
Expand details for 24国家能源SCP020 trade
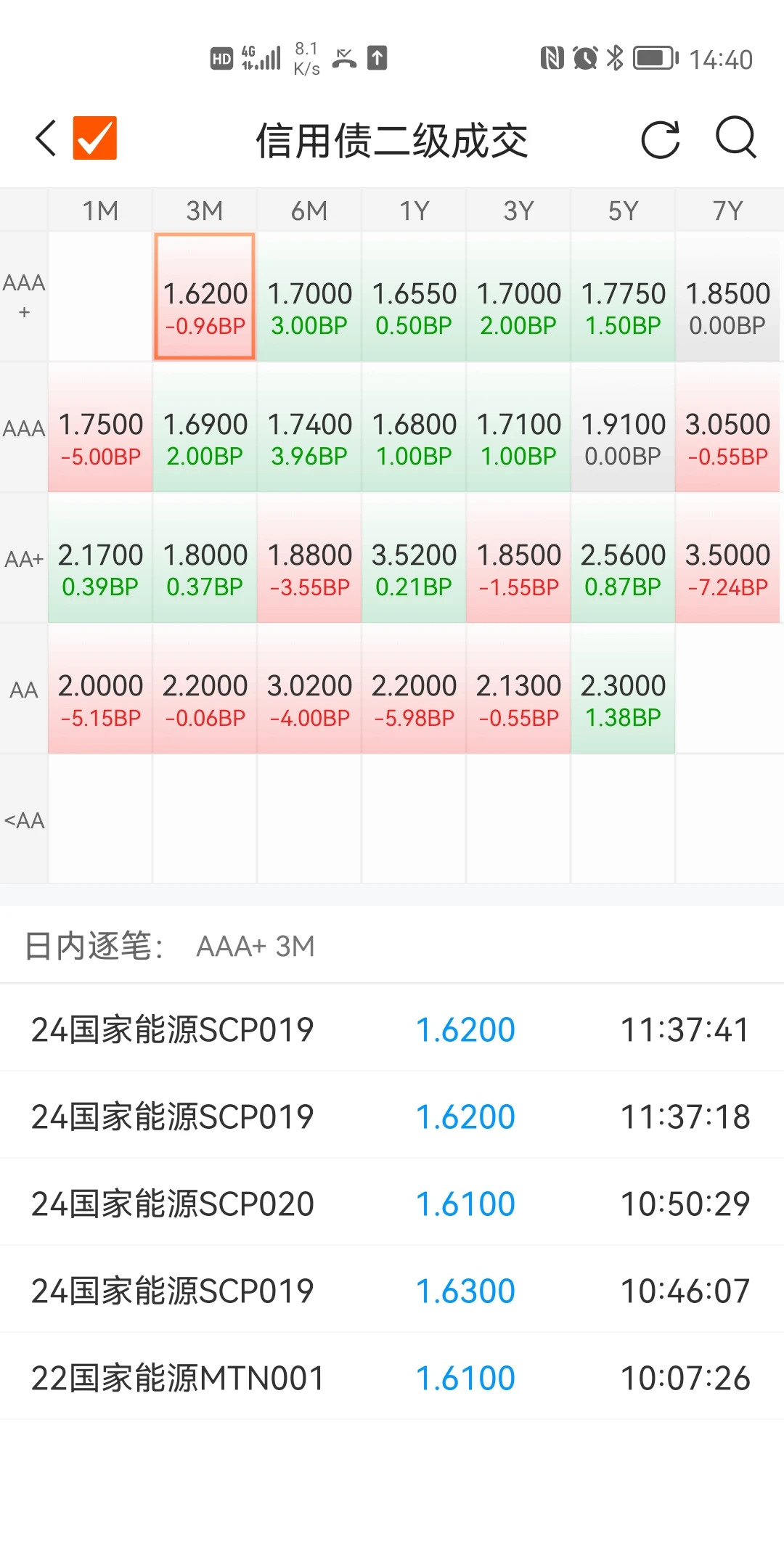coord(392,1203)
